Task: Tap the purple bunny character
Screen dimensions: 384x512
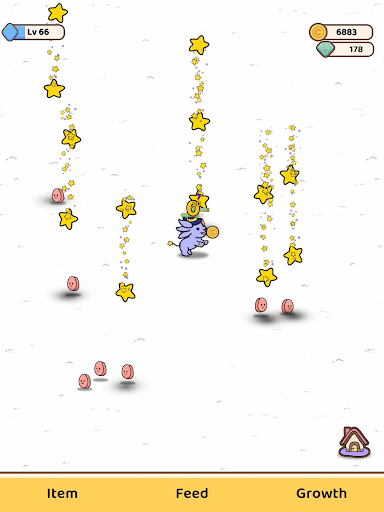Action: tap(192, 237)
